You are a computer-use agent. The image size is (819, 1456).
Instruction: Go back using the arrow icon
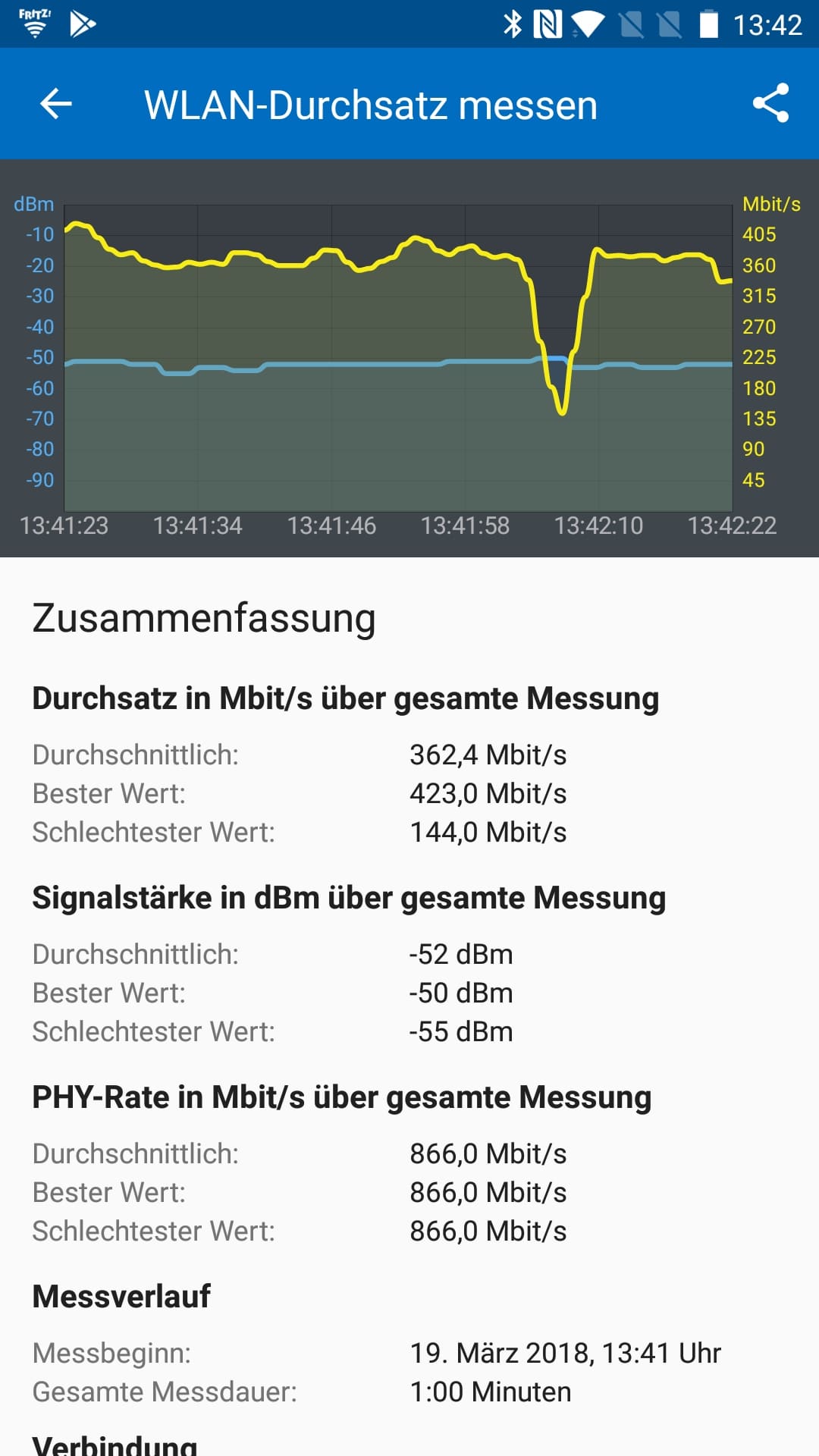point(55,104)
